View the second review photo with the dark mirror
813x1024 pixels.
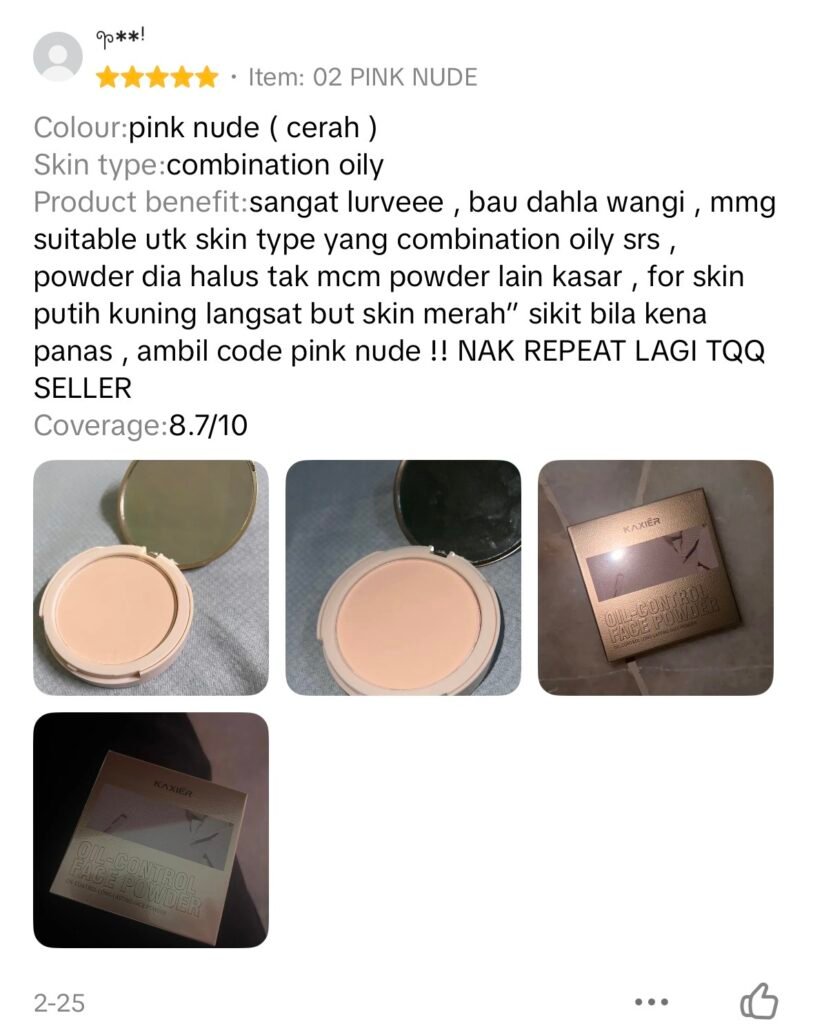[403, 577]
